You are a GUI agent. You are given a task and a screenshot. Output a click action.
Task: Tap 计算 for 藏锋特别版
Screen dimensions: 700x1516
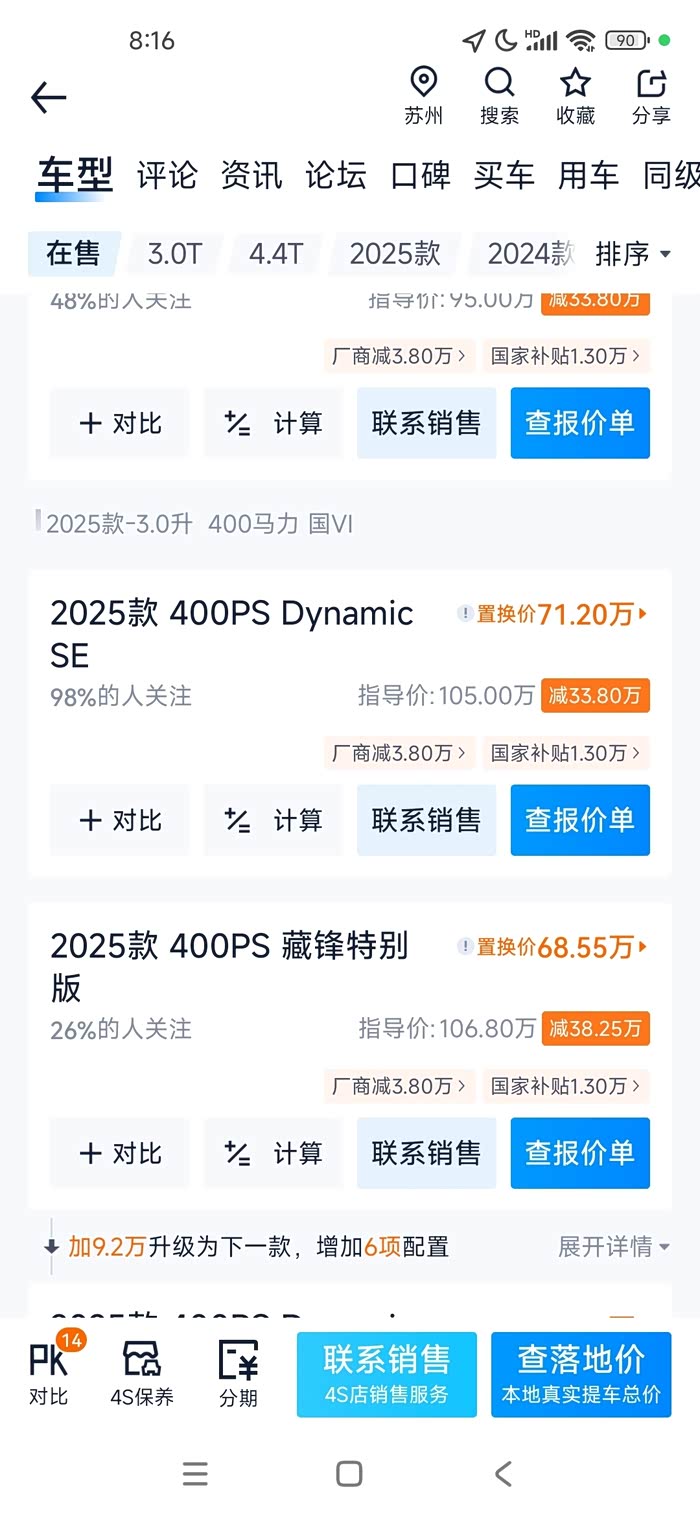pyautogui.click(x=273, y=1153)
